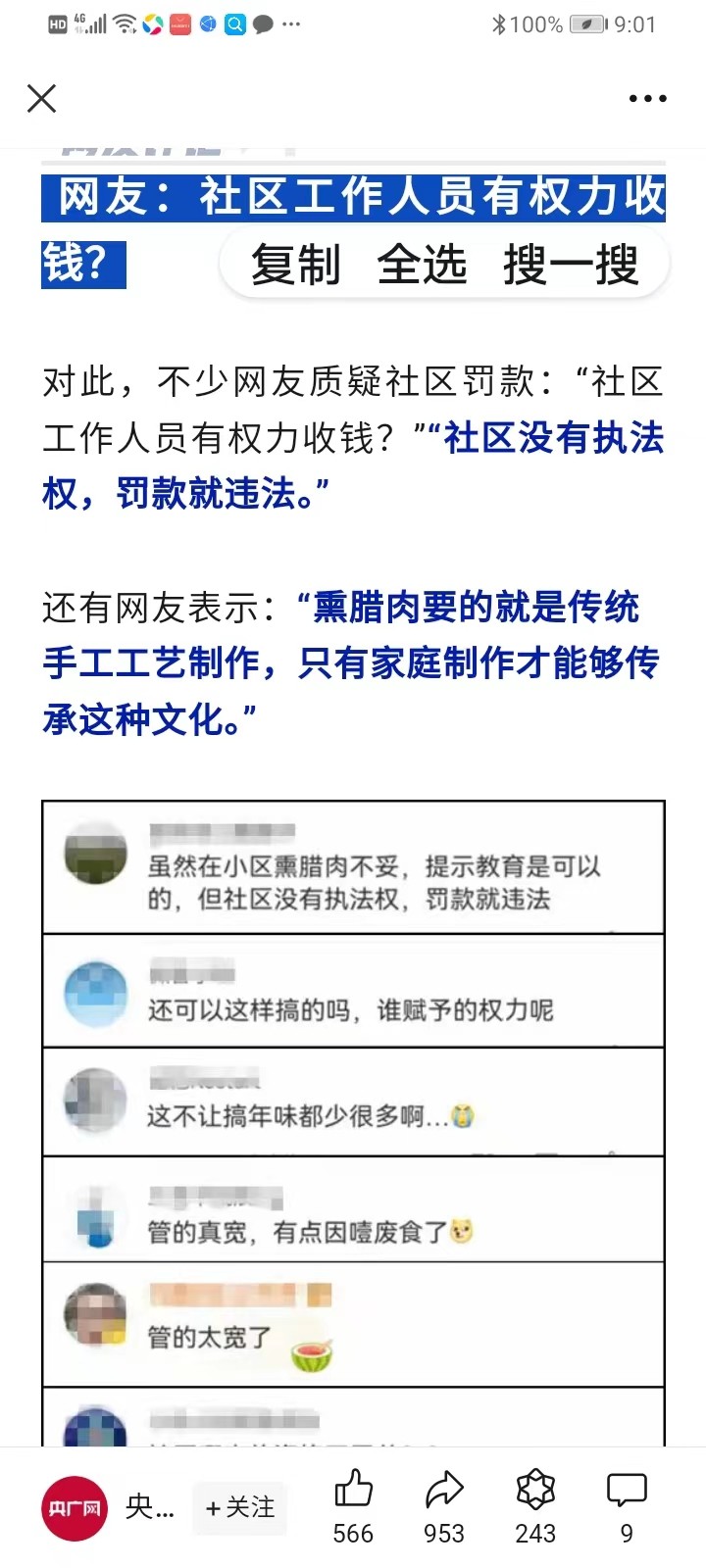Choose 全选 to select all text

pos(422,265)
